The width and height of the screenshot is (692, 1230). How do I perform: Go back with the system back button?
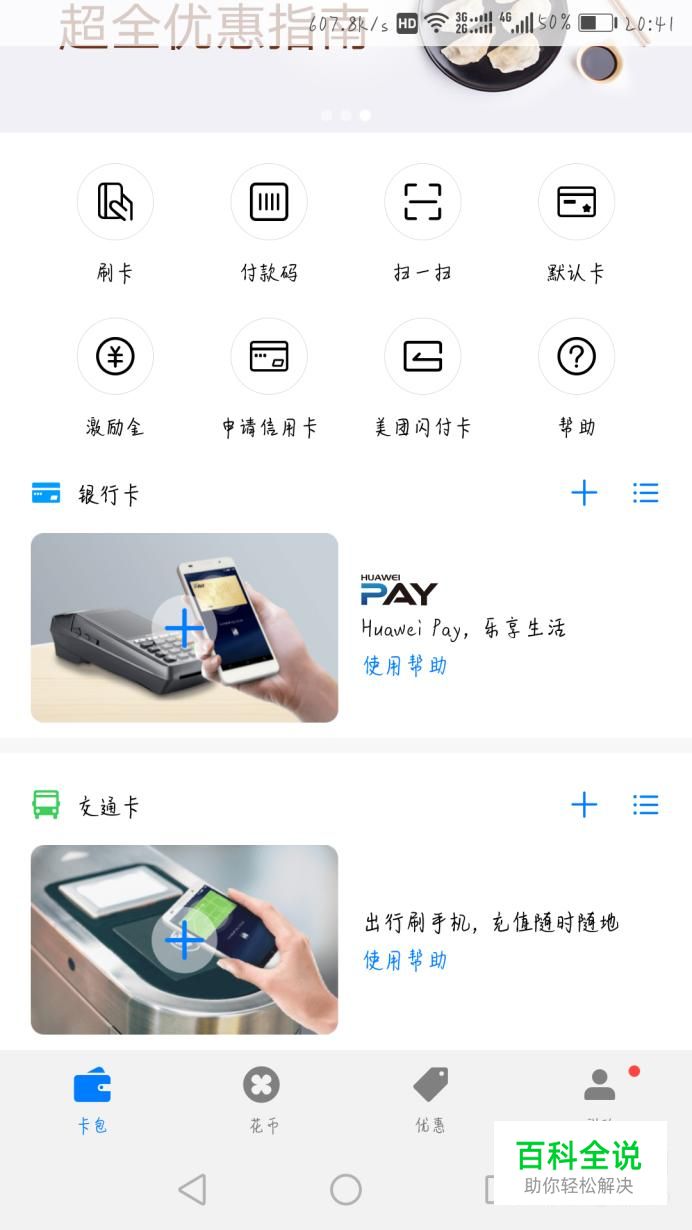click(192, 1189)
